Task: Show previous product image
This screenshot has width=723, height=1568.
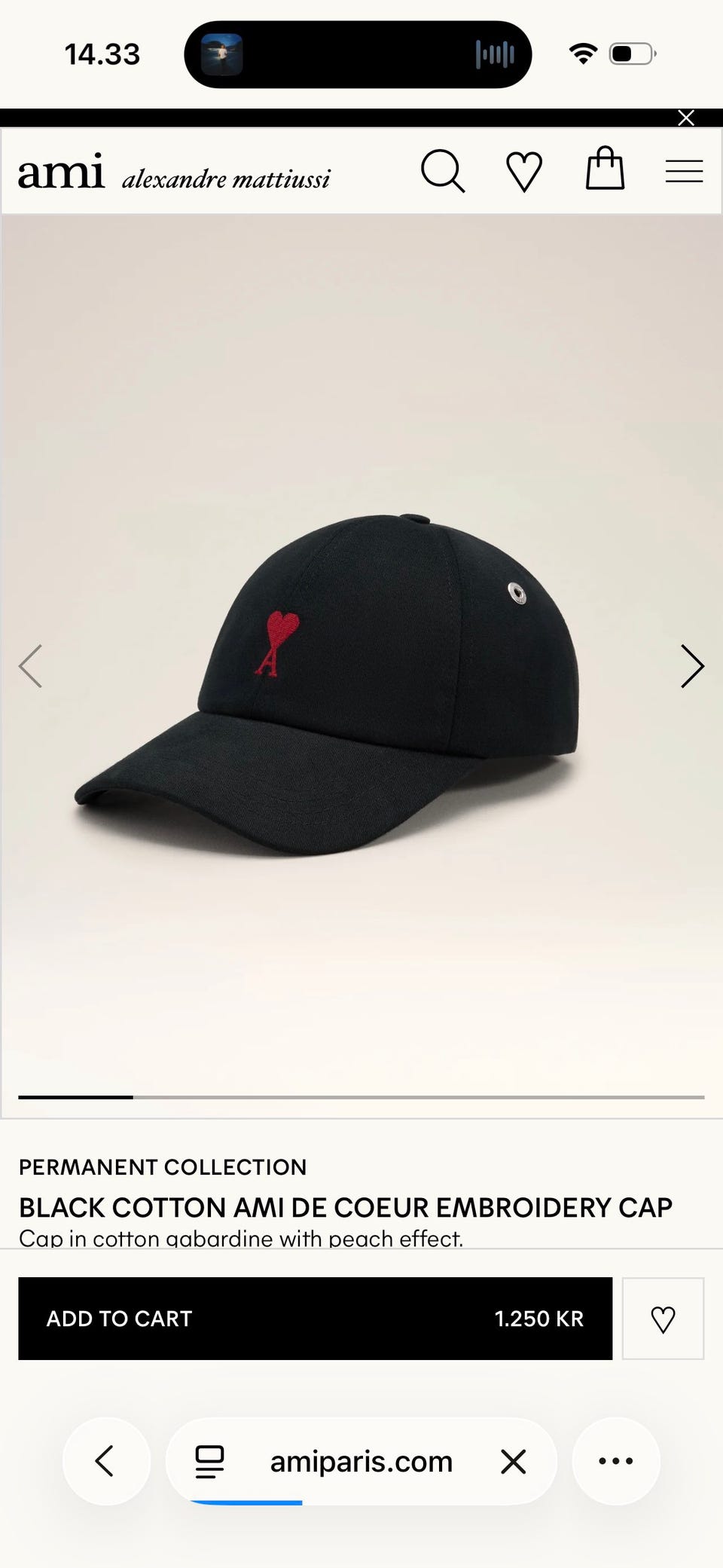Action: (x=31, y=666)
